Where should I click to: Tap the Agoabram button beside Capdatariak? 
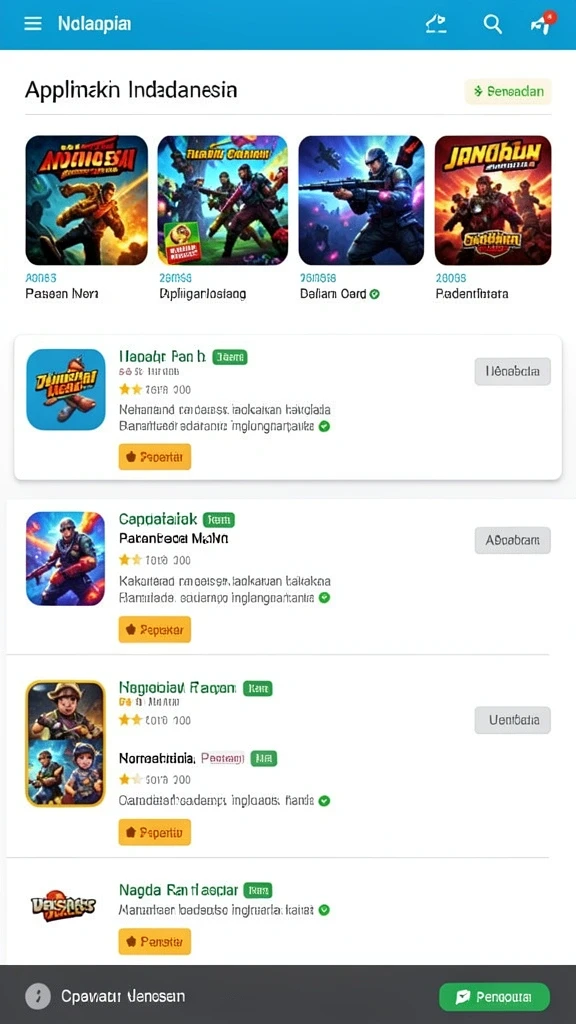click(x=513, y=540)
